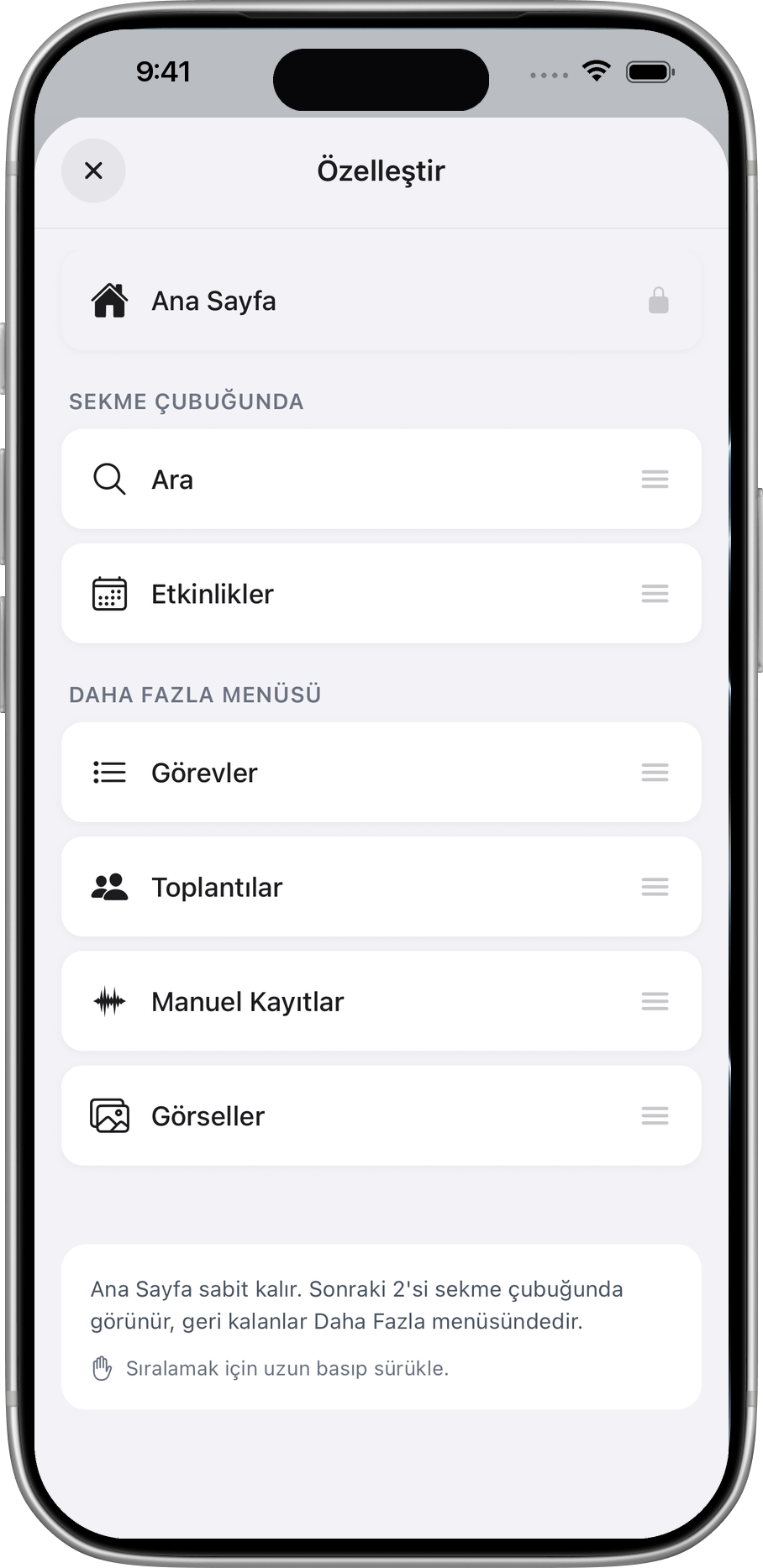Close the Özelleştir screen

(x=93, y=170)
